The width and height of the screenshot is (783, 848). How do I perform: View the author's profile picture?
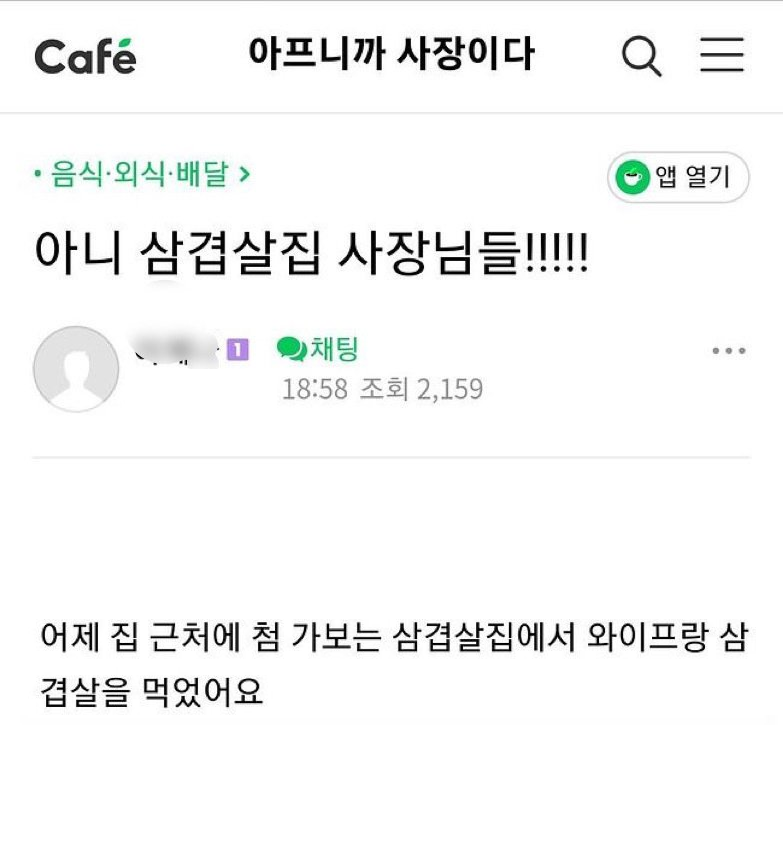[x=76, y=368]
